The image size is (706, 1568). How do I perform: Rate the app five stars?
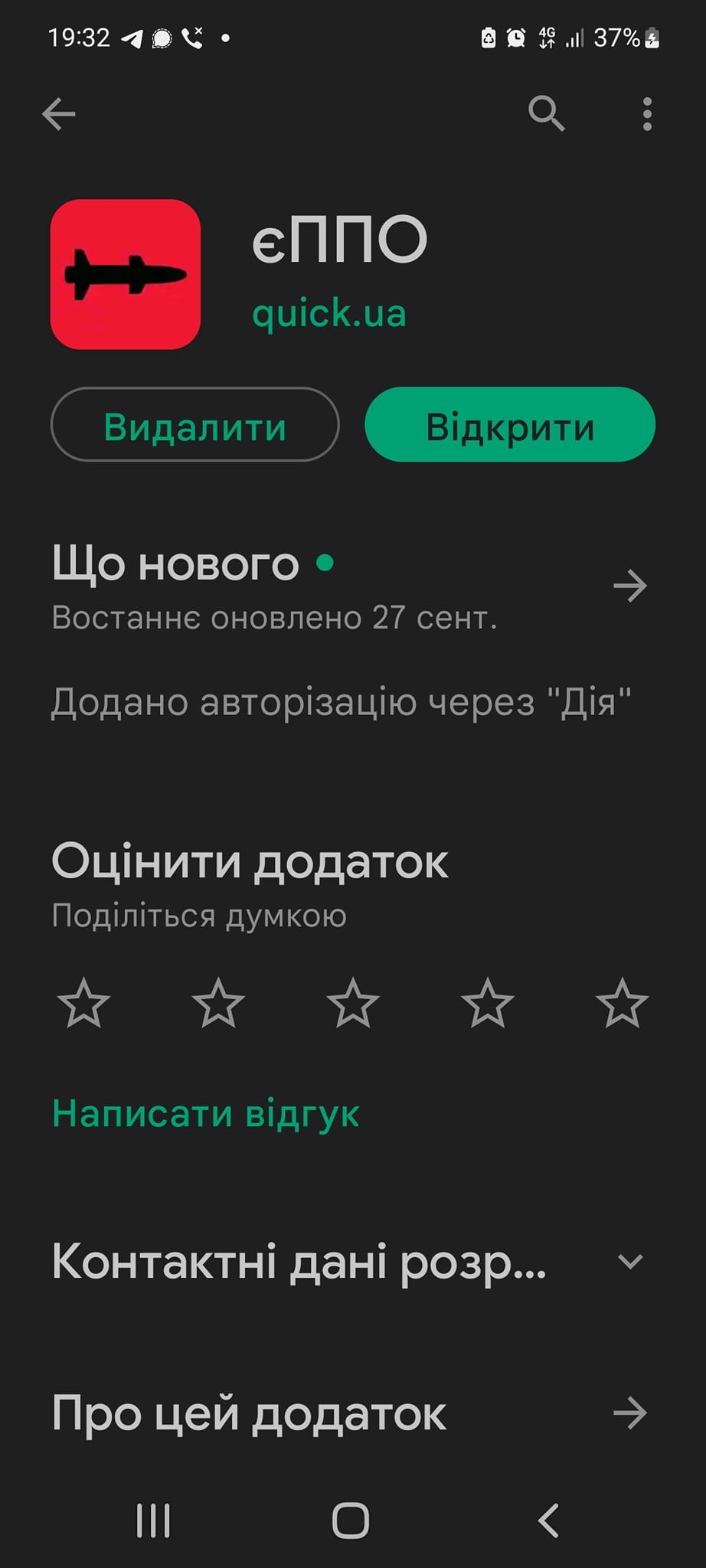click(x=622, y=1003)
